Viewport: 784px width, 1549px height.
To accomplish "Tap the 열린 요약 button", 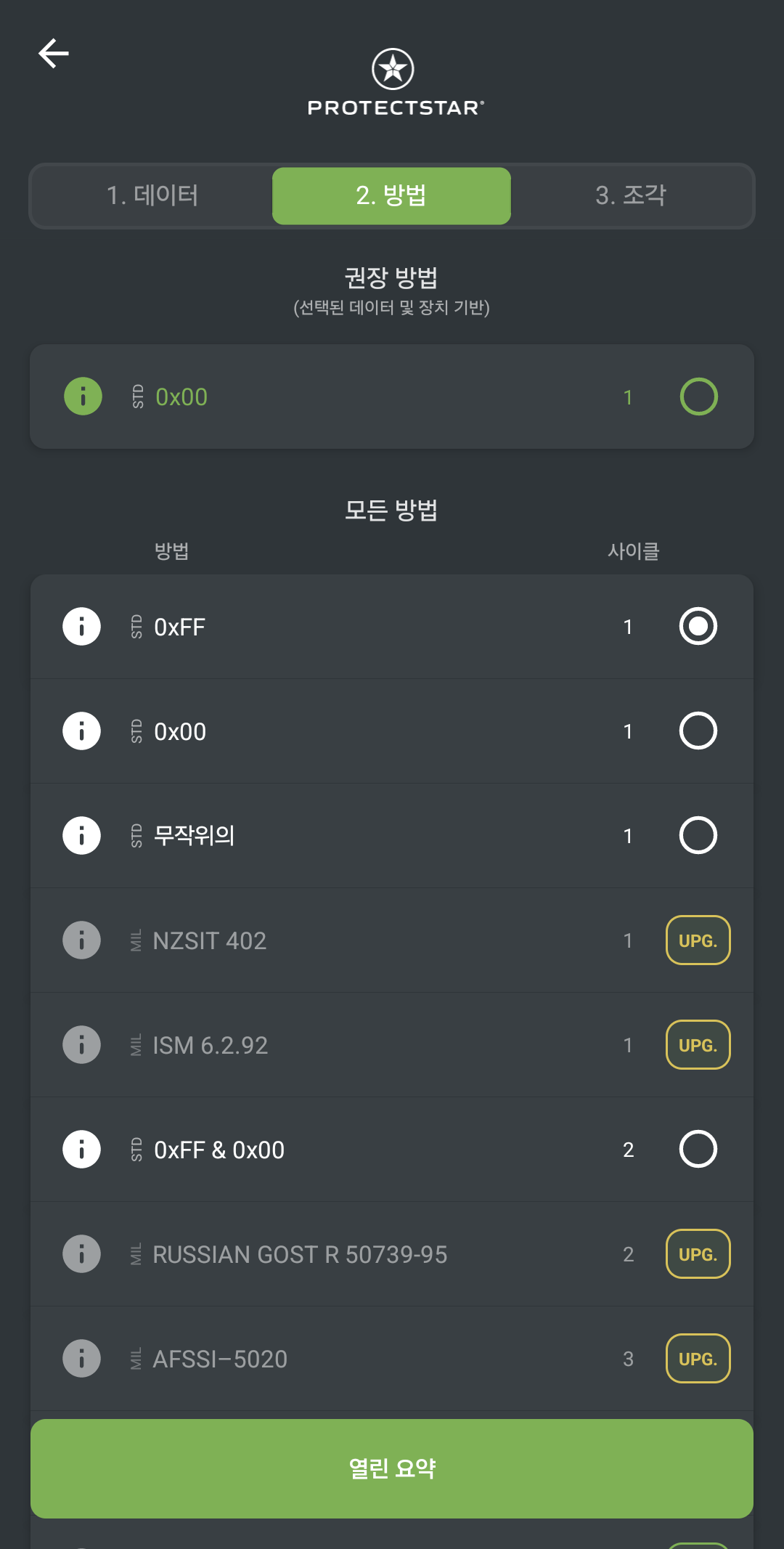I will tap(392, 1468).
